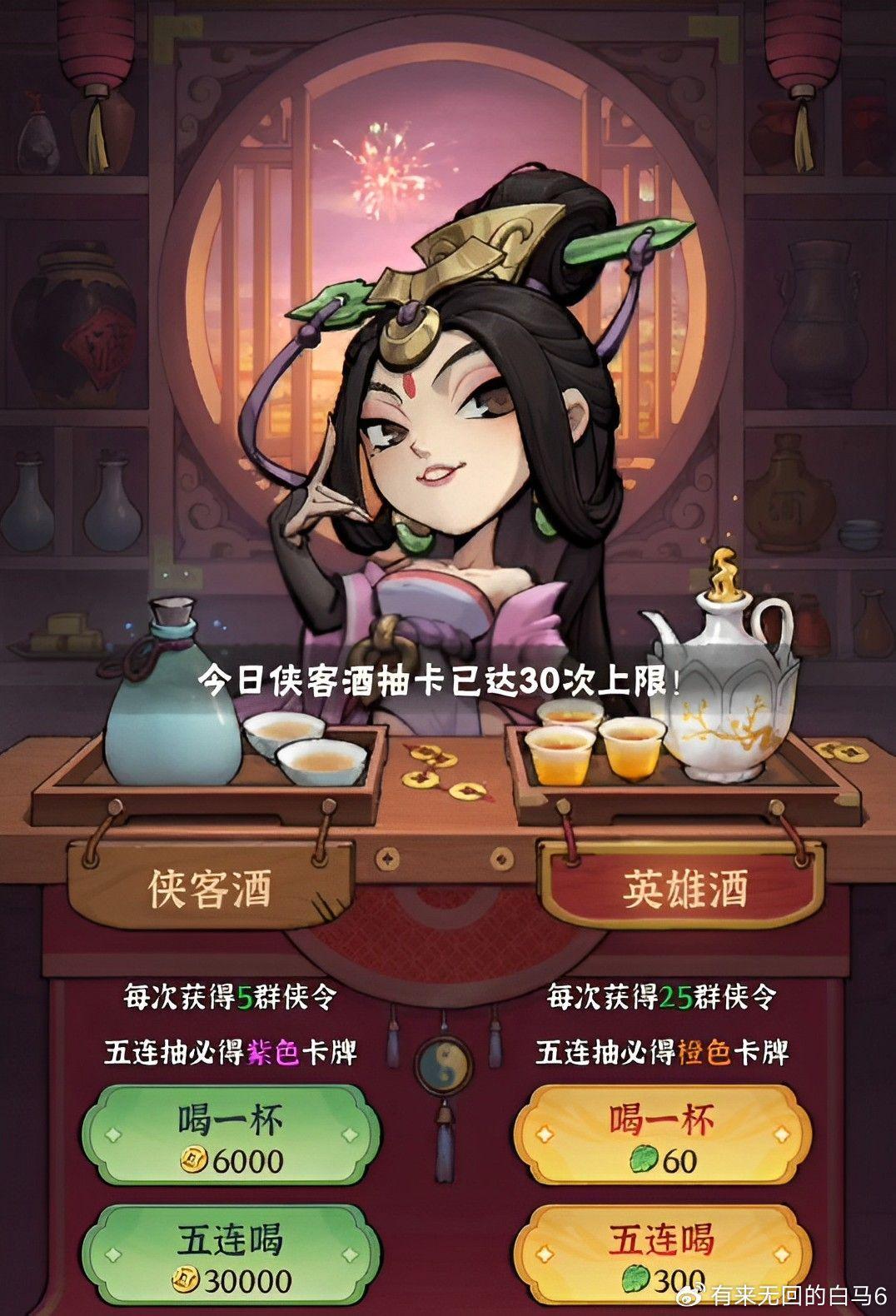This screenshot has width=896, height=1316.
Task: Switch to the 英雄酒 sign
Action: 684,888
